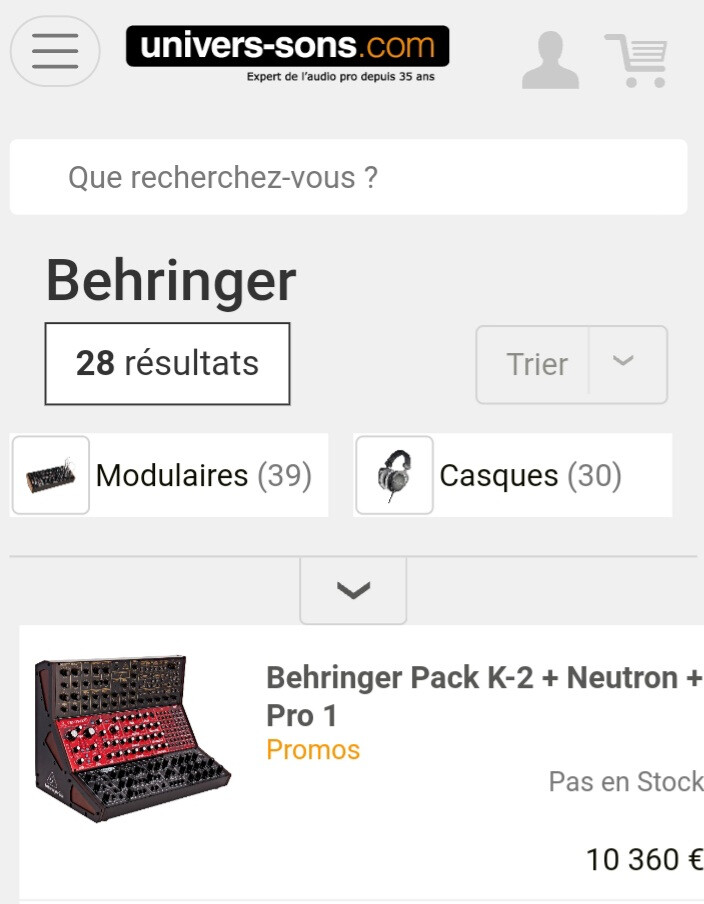
Task: Open the Trier sort dropdown
Action: tap(571, 364)
